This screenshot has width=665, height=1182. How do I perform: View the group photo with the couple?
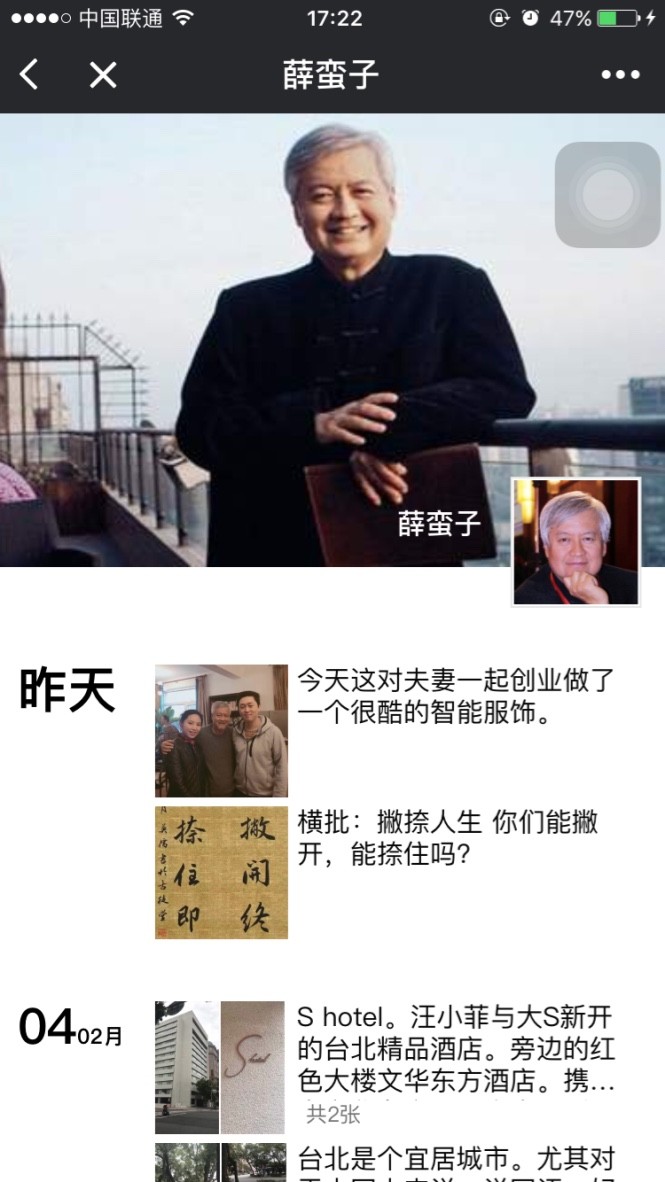221,730
